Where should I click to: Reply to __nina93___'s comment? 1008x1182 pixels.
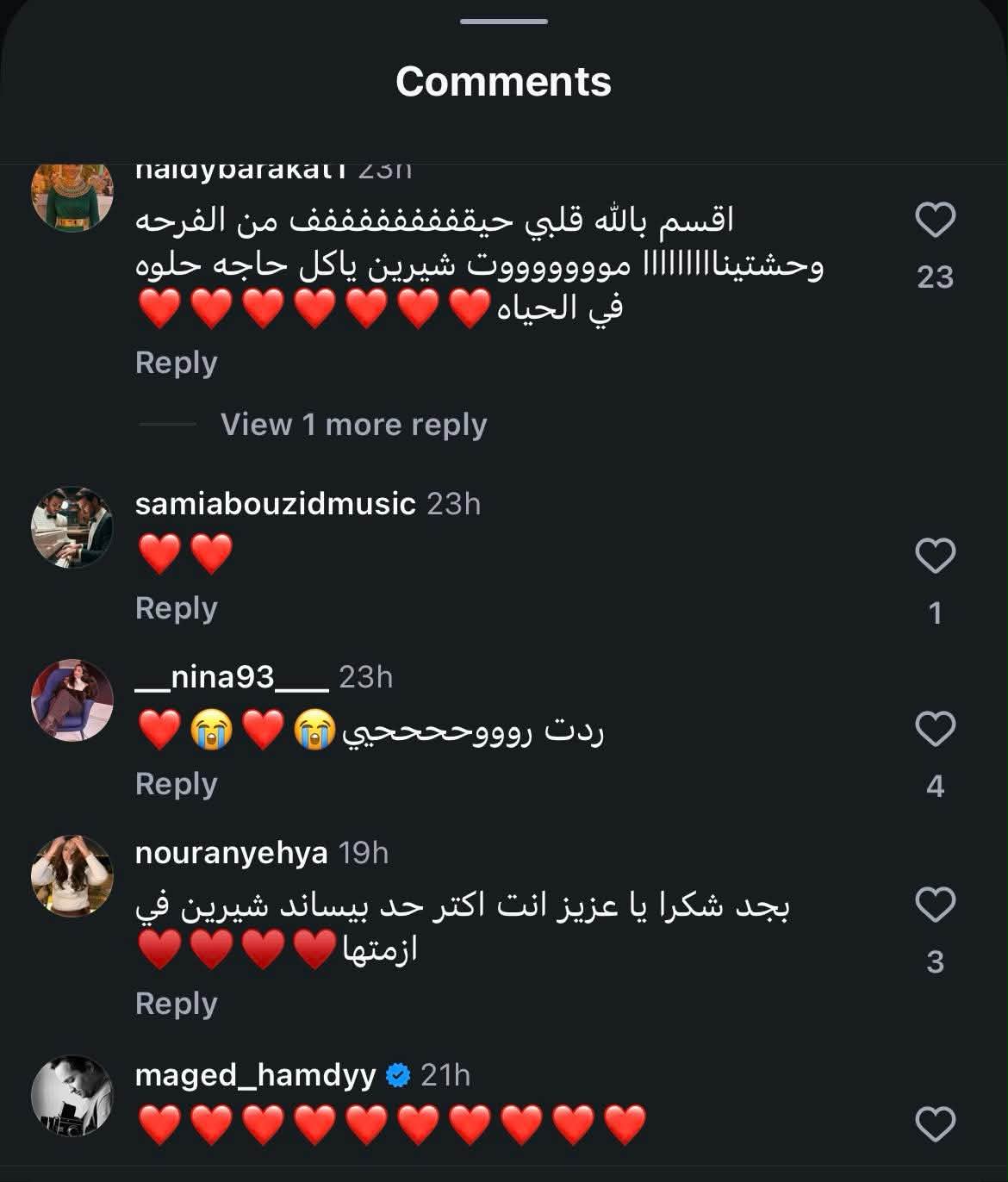pos(176,784)
